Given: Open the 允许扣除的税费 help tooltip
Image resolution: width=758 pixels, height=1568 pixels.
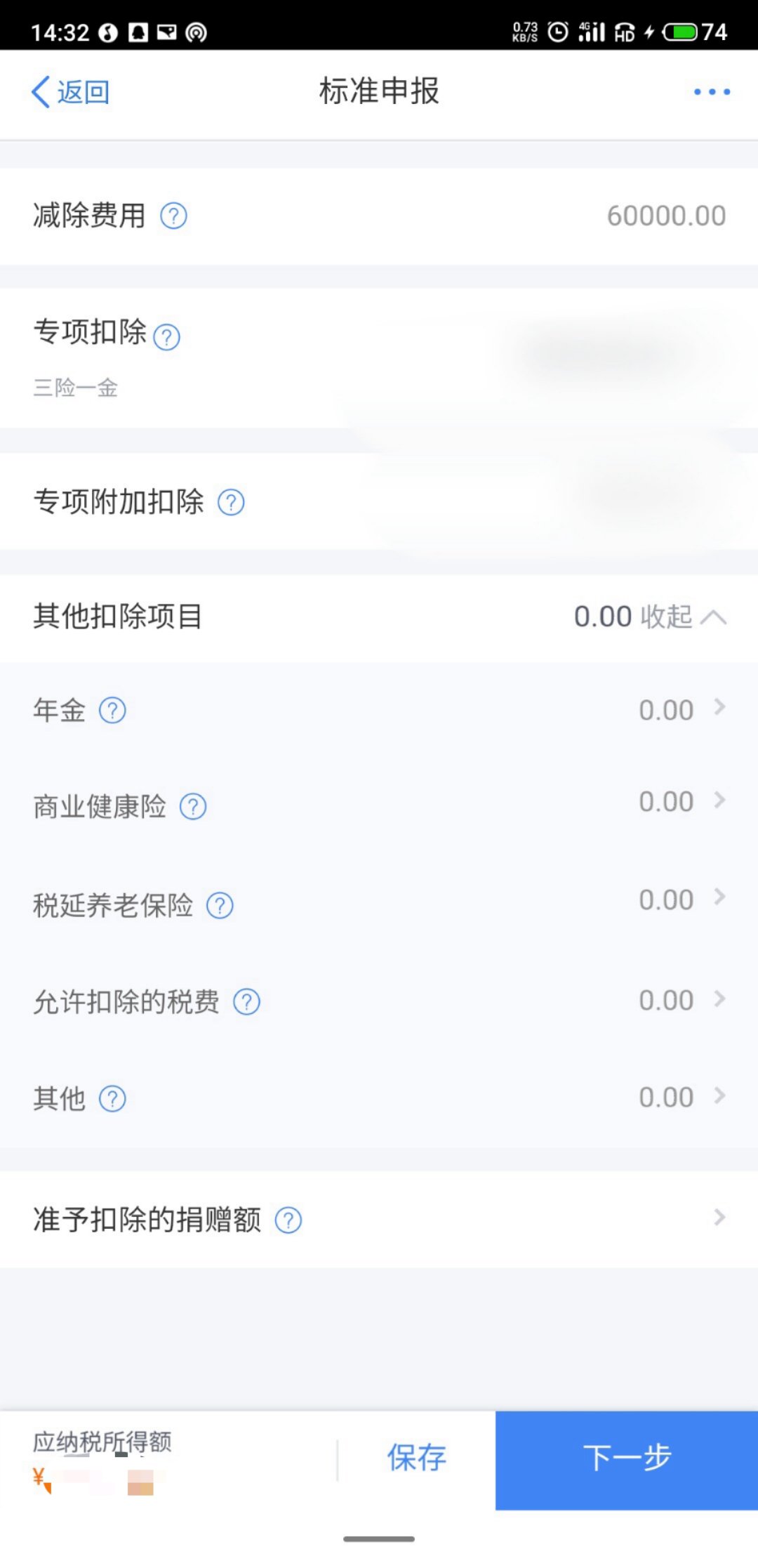Looking at the screenshot, I should click(x=247, y=1003).
